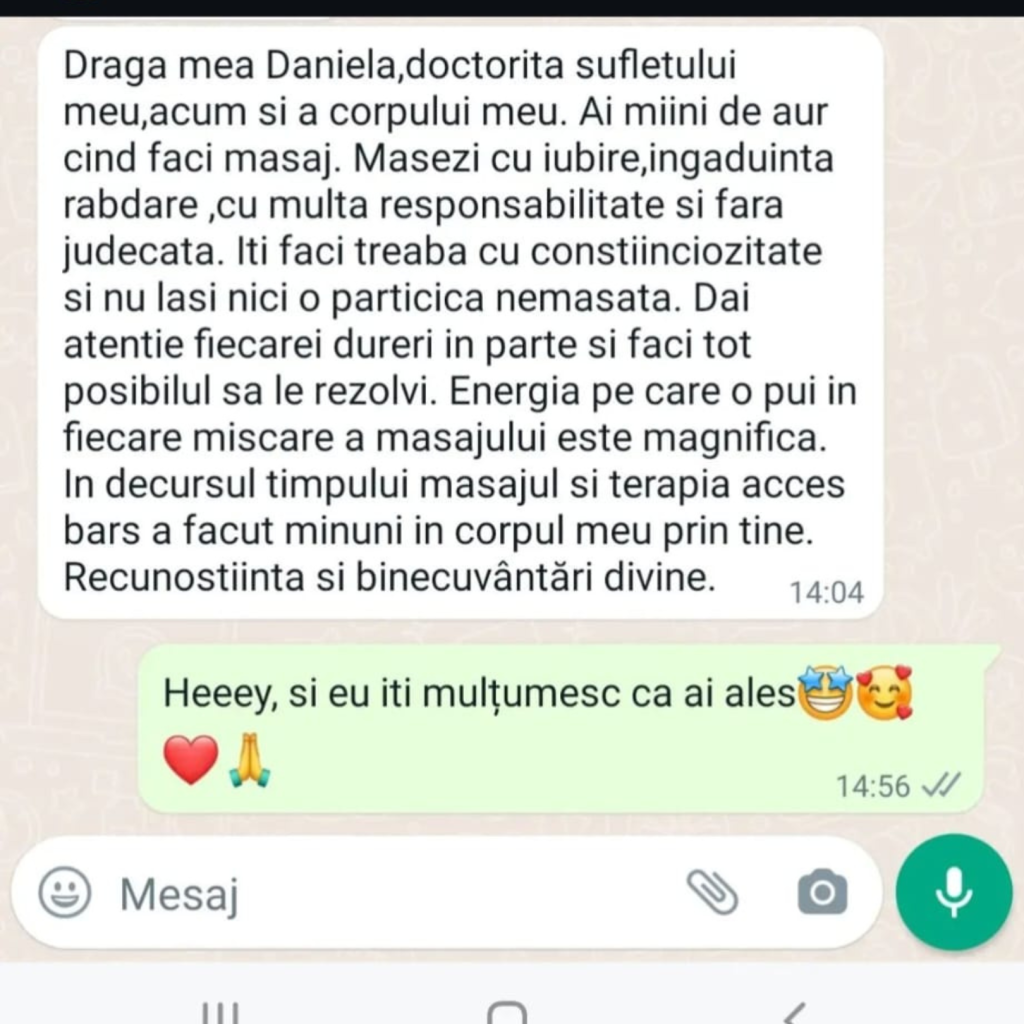Image resolution: width=1024 pixels, height=1024 pixels.
Task: Attach a file with the paperclip icon
Action: point(712,891)
